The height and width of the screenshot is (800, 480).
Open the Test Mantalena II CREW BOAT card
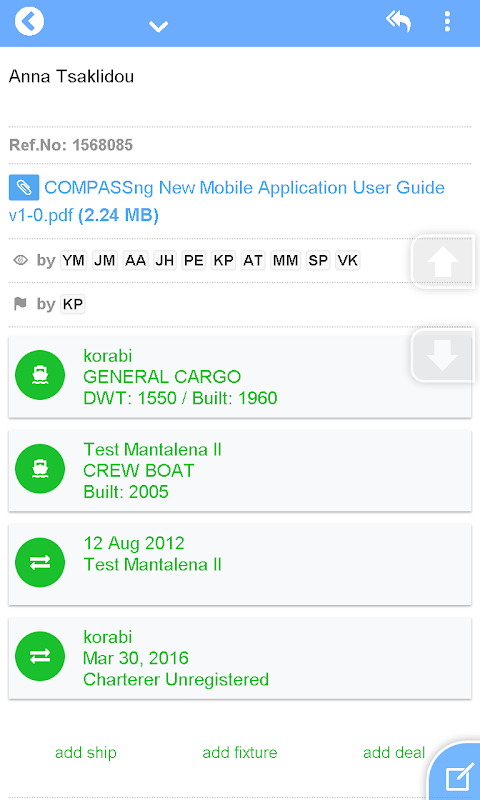pyautogui.click(x=240, y=470)
